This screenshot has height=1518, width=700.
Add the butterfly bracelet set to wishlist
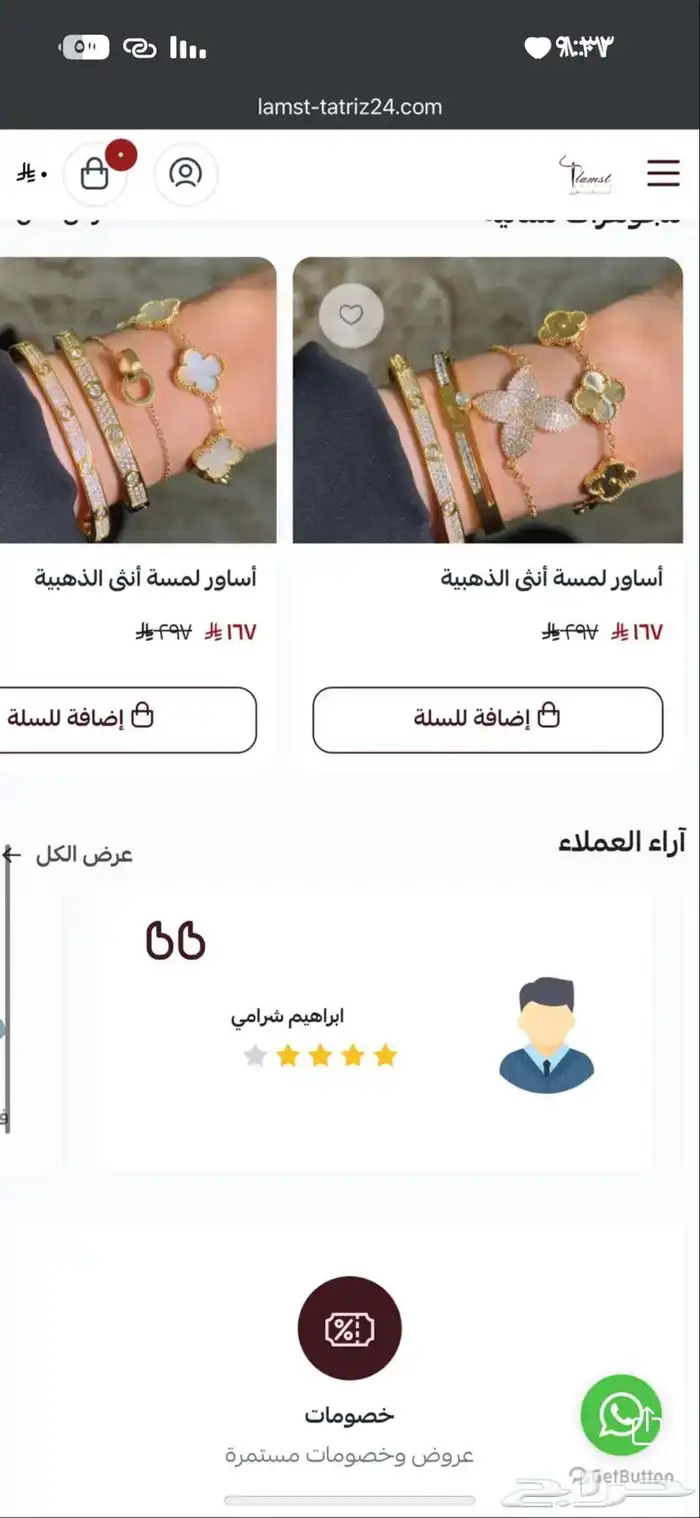pyautogui.click(x=351, y=315)
